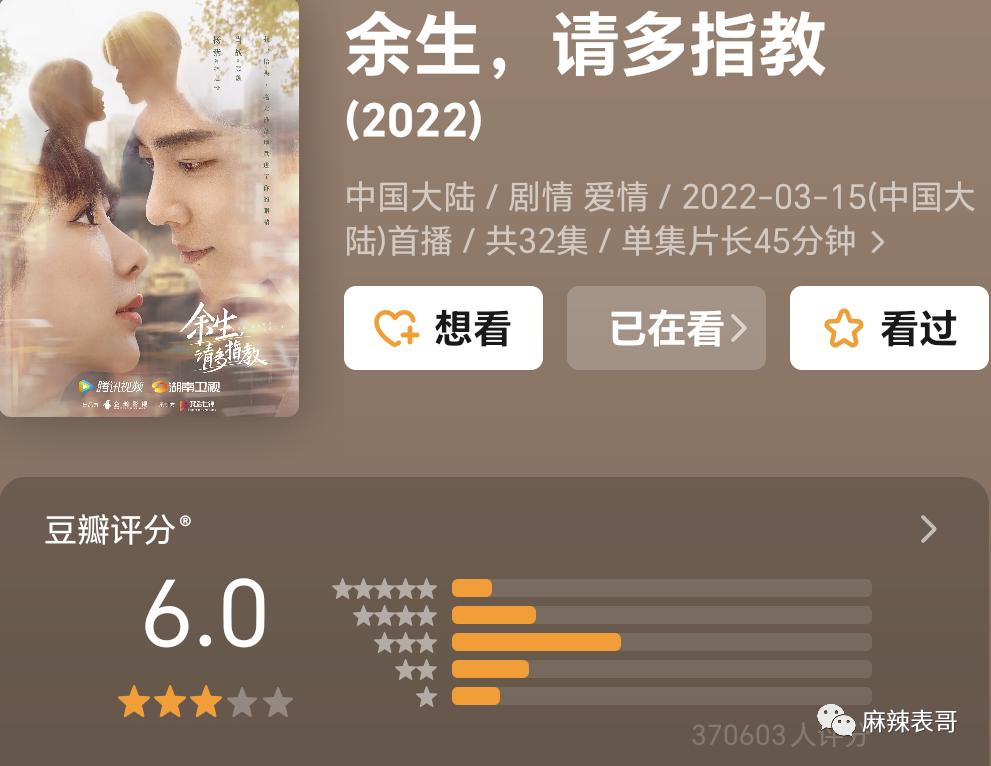The image size is (991, 766).
Task: Expand the show details info line
Action: coord(877,242)
